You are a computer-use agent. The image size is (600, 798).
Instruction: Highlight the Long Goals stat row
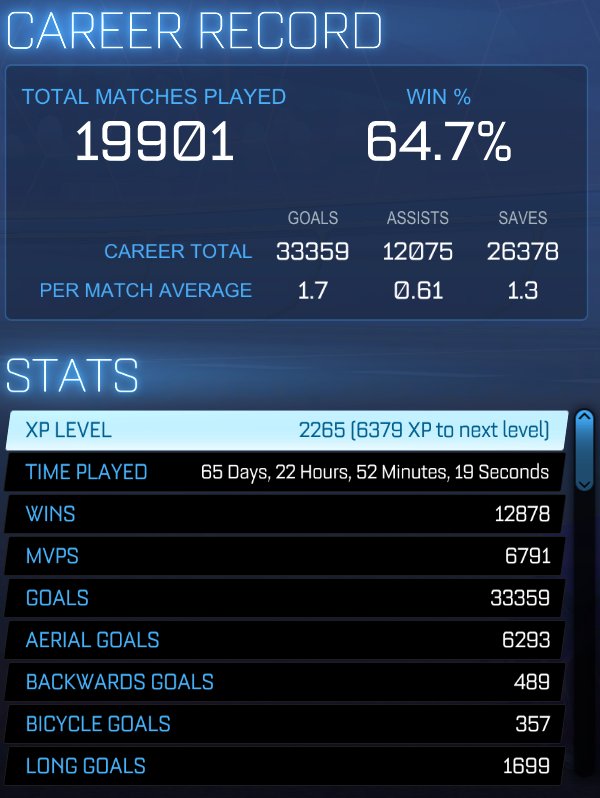click(x=285, y=765)
